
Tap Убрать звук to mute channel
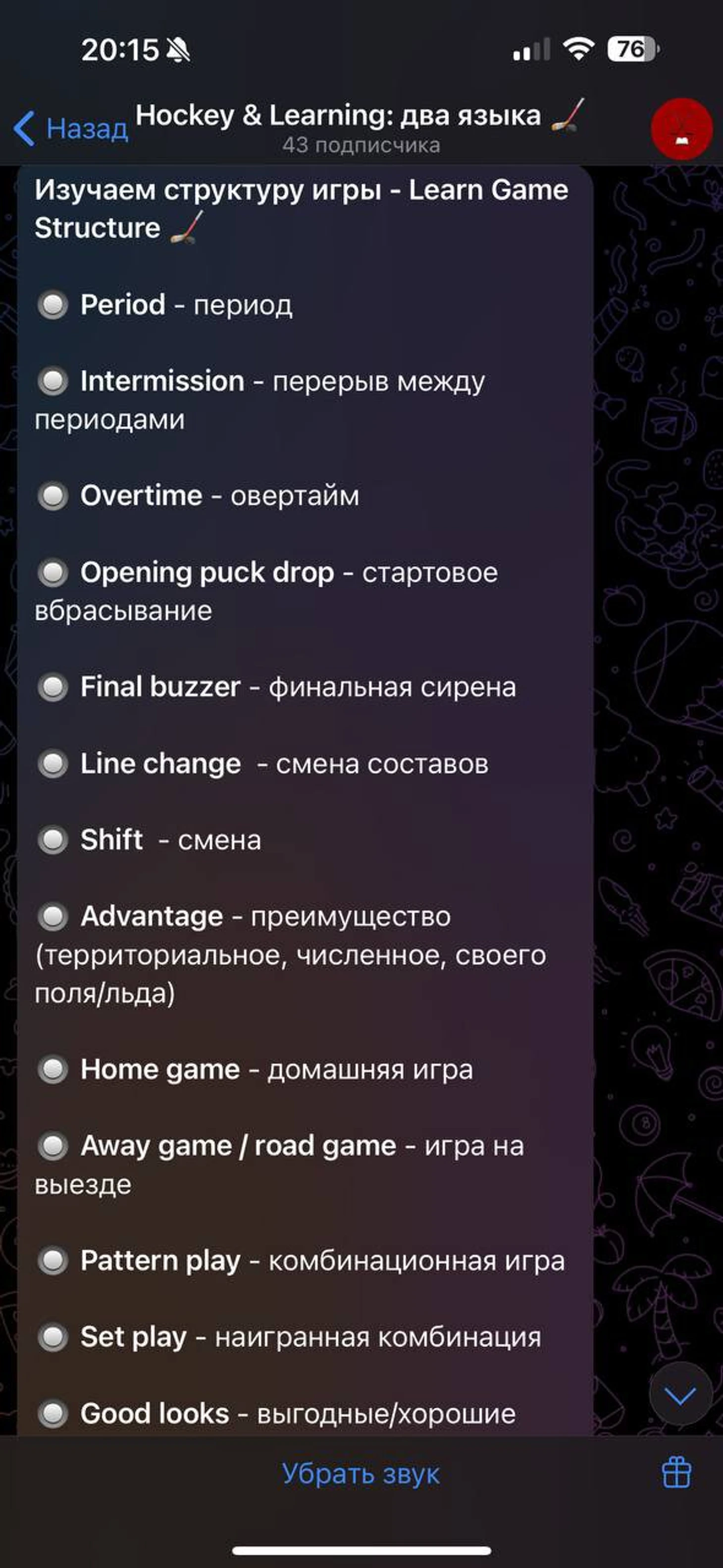pos(361,1473)
